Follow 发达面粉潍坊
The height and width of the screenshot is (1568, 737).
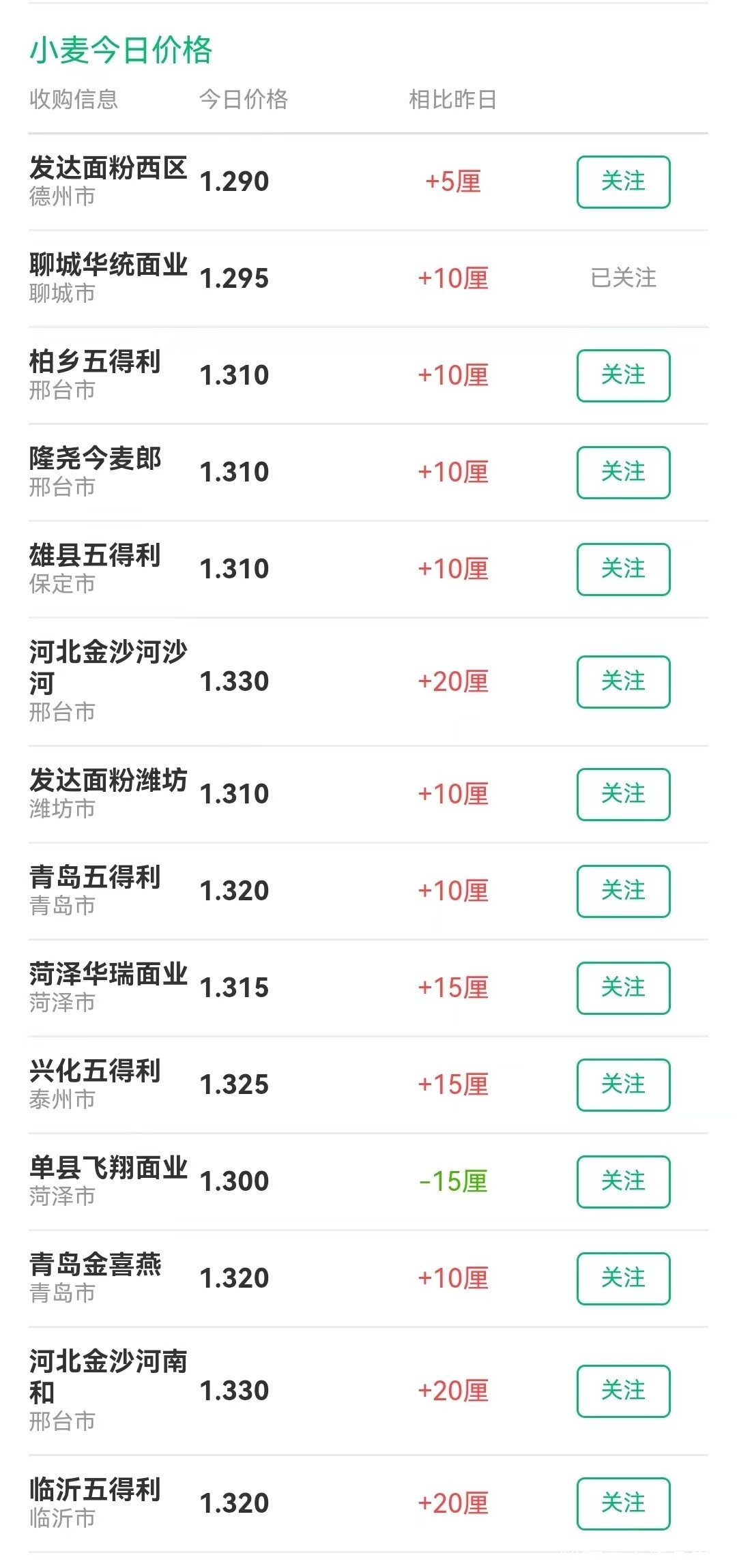623,794
